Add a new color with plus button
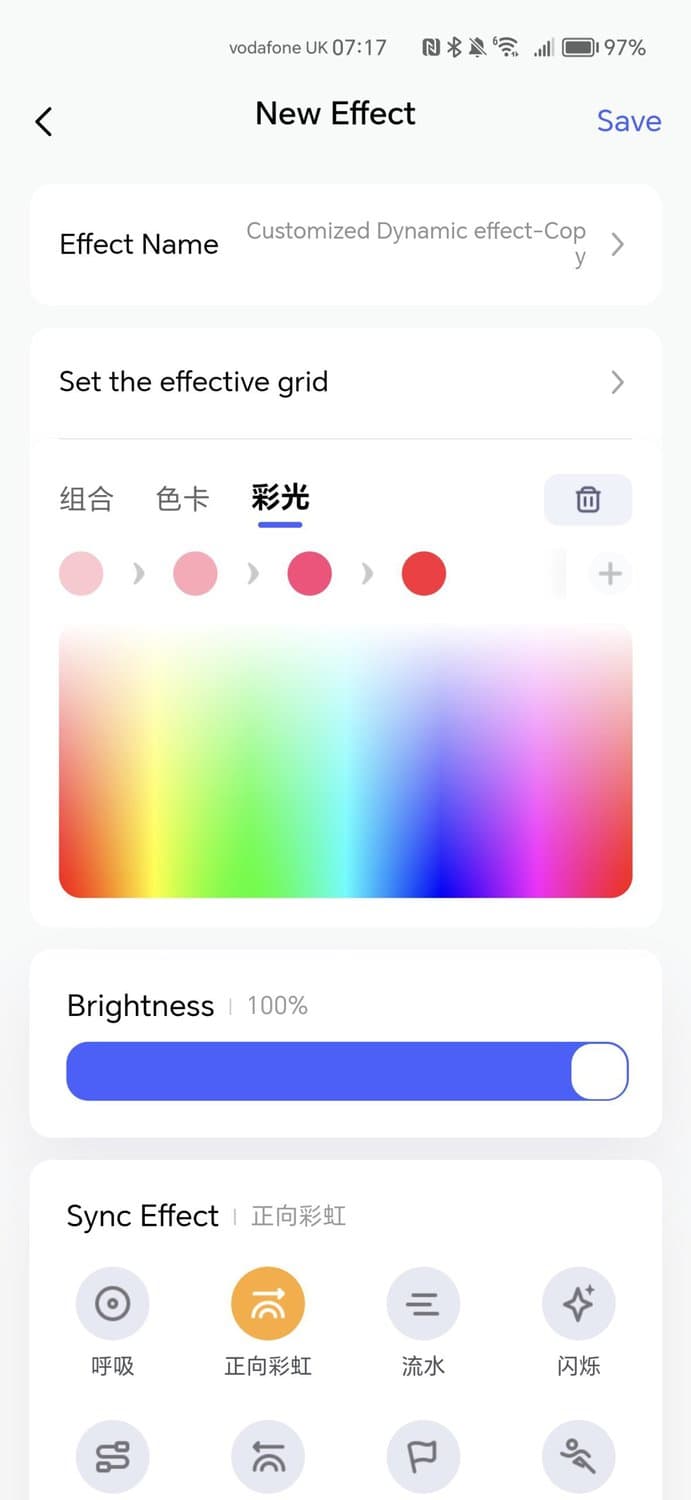 (x=609, y=574)
